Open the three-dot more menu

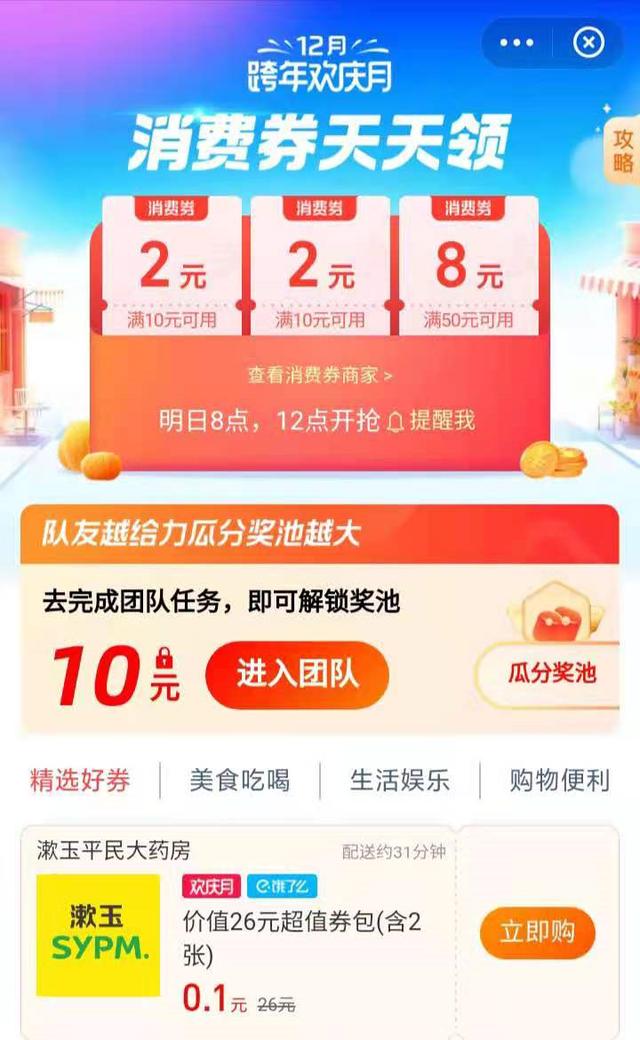tap(517, 42)
